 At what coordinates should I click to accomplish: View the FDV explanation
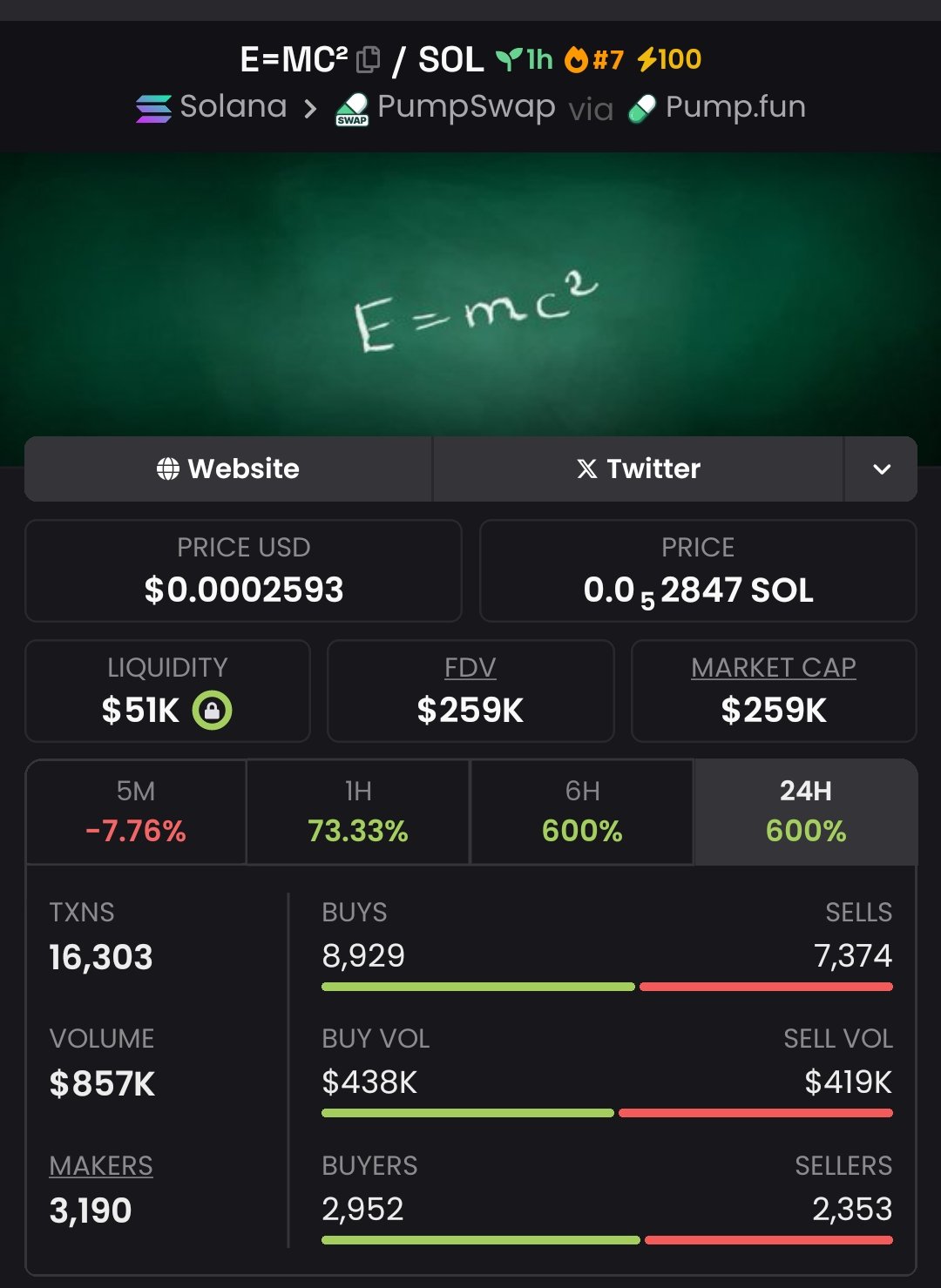point(470,668)
